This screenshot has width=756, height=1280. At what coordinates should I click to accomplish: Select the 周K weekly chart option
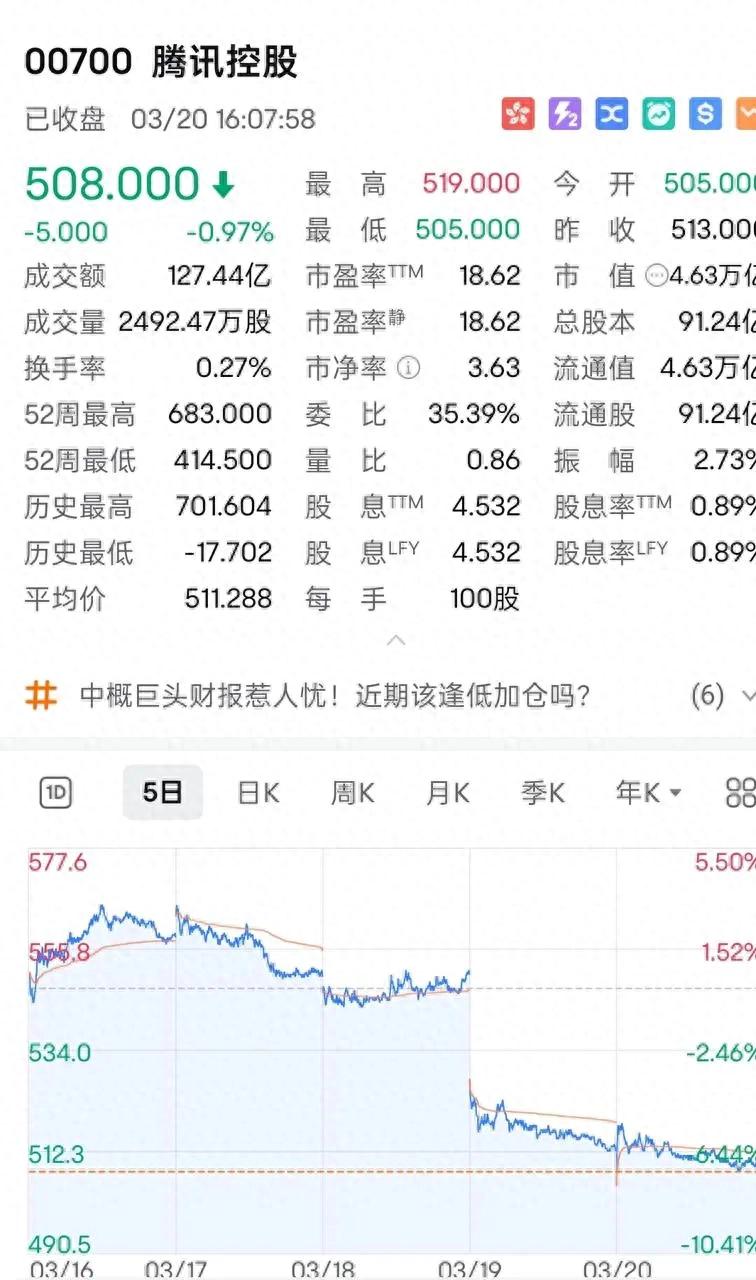350,791
